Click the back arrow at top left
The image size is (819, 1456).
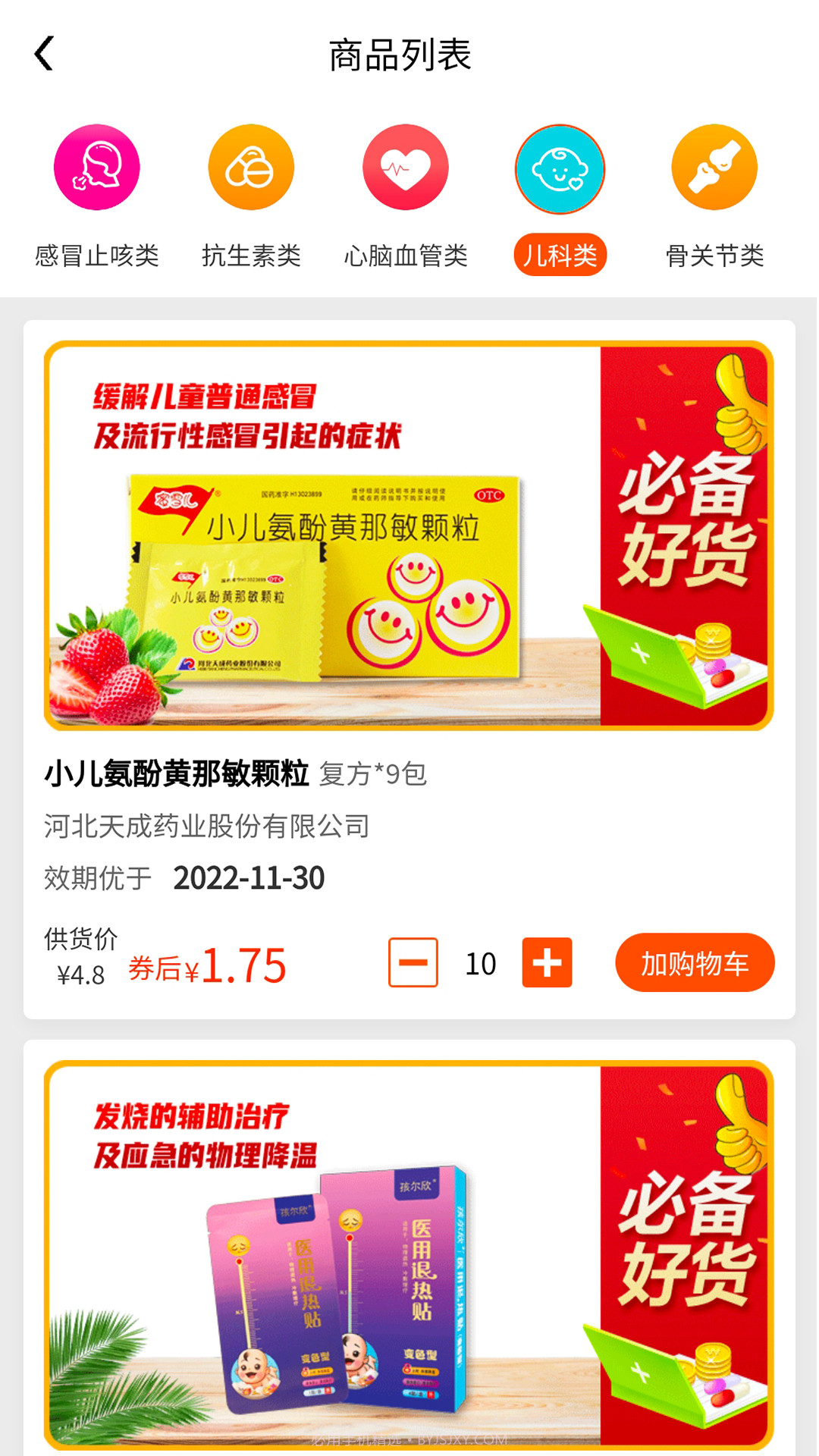pos(43,53)
